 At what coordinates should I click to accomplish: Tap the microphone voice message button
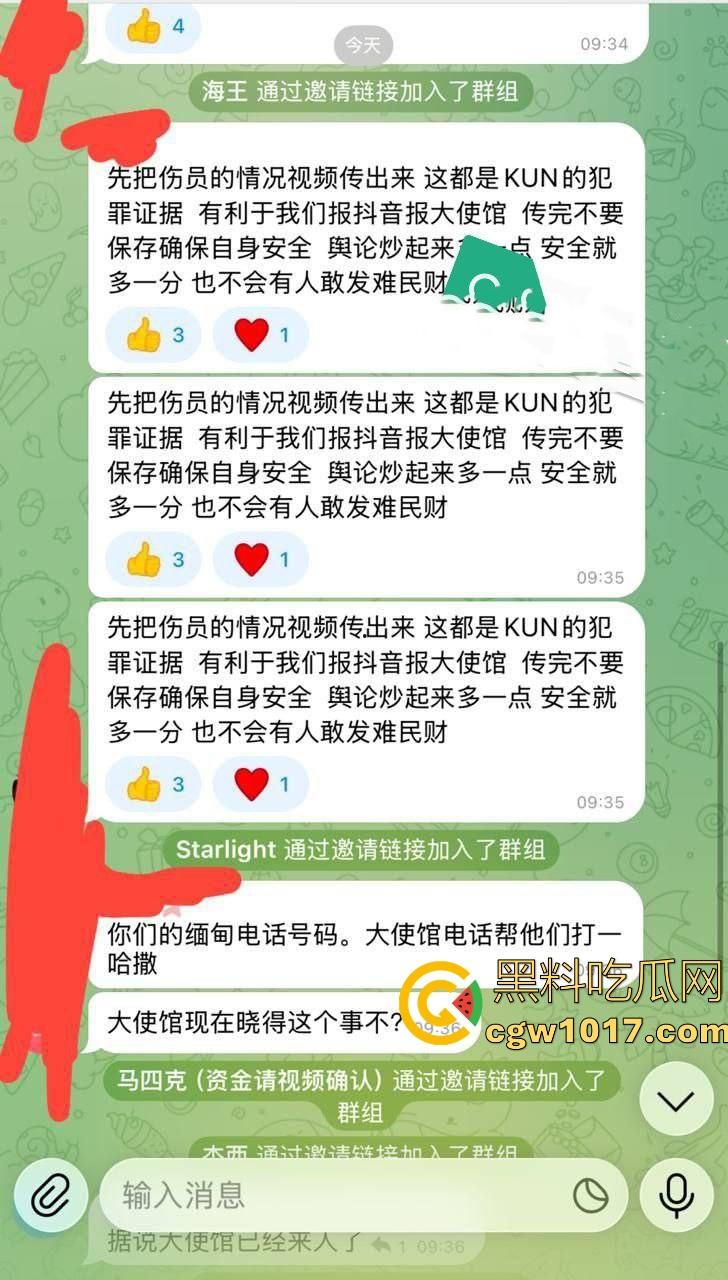click(677, 1195)
